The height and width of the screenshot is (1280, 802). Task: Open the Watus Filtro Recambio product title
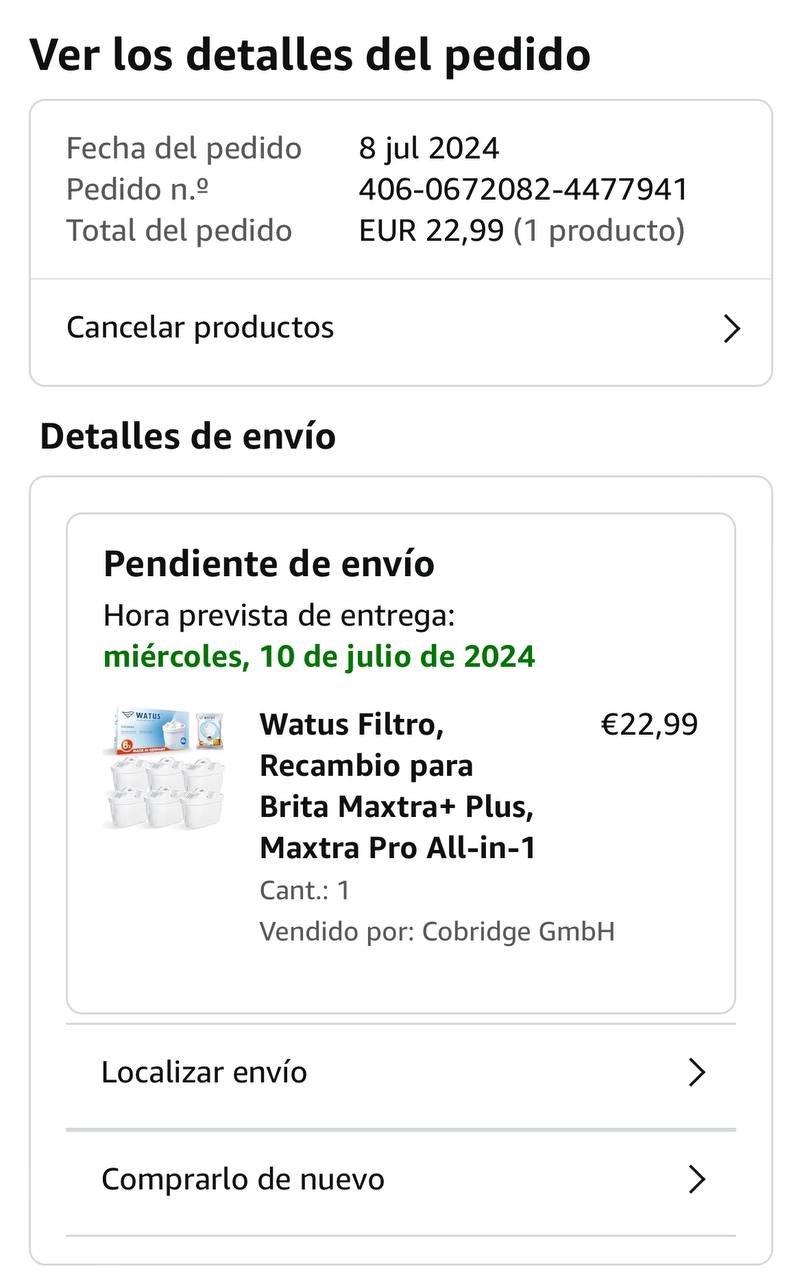coord(398,786)
